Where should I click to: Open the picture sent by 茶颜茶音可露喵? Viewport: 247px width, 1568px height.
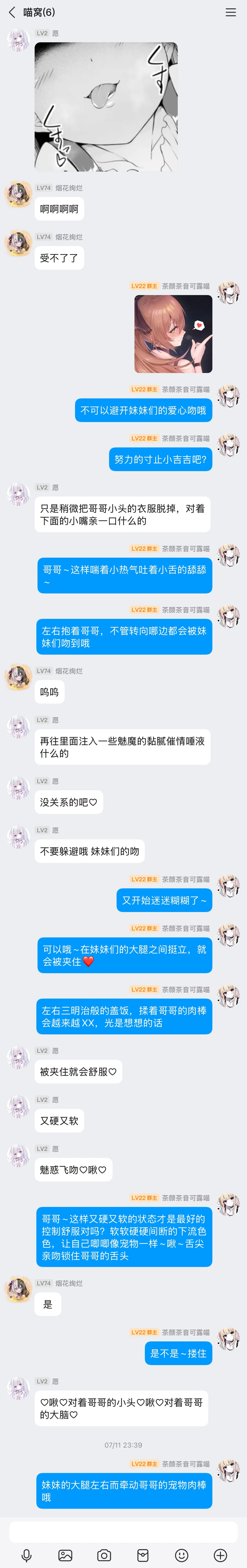pyautogui.click(x=173, y=334)
